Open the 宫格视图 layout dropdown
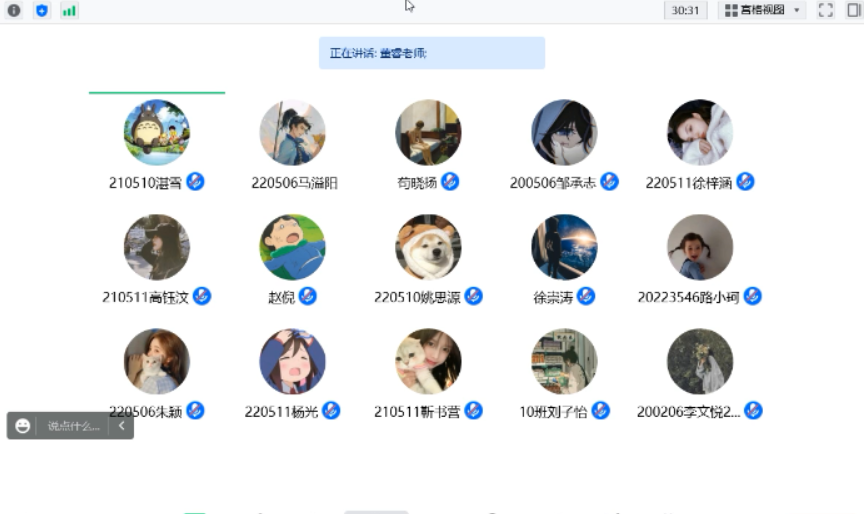Image resolution: width=864 pixels, height=514 pixels. pyautogui.click(x=764, y=10)
